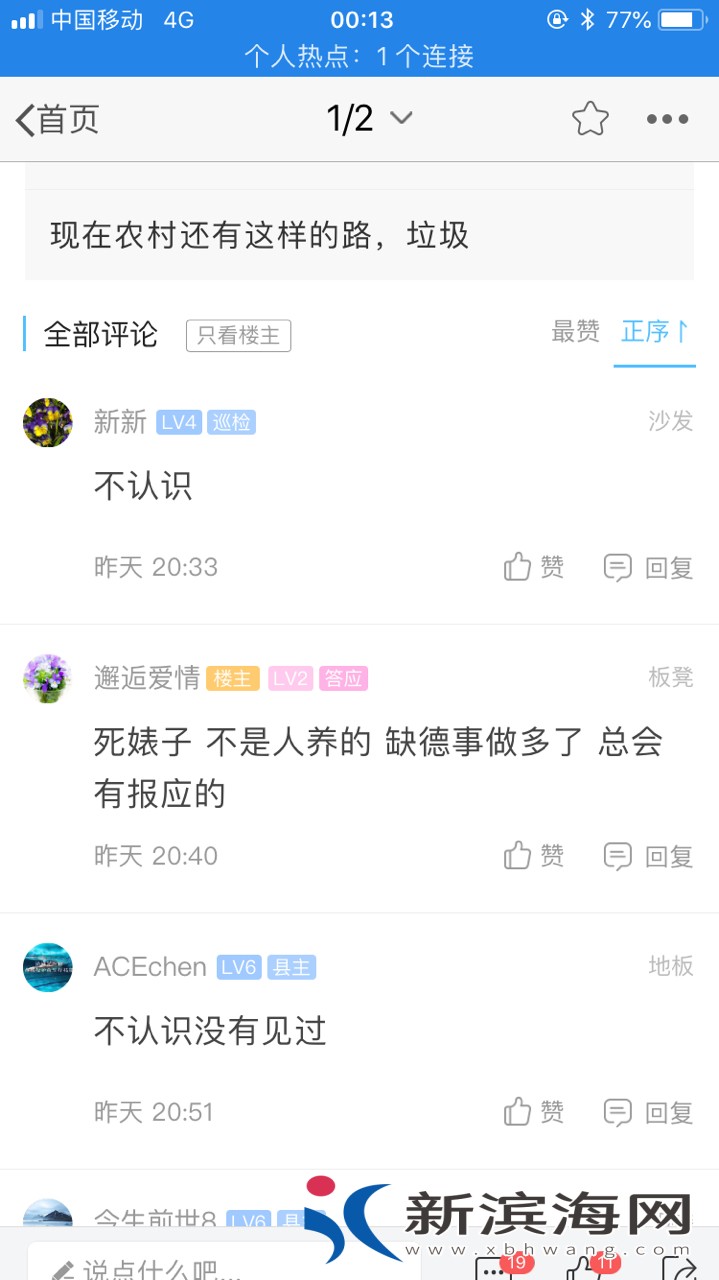Reply to 新新's comment
This screenshot has height=1280, width=719.
tap(648, 567)
